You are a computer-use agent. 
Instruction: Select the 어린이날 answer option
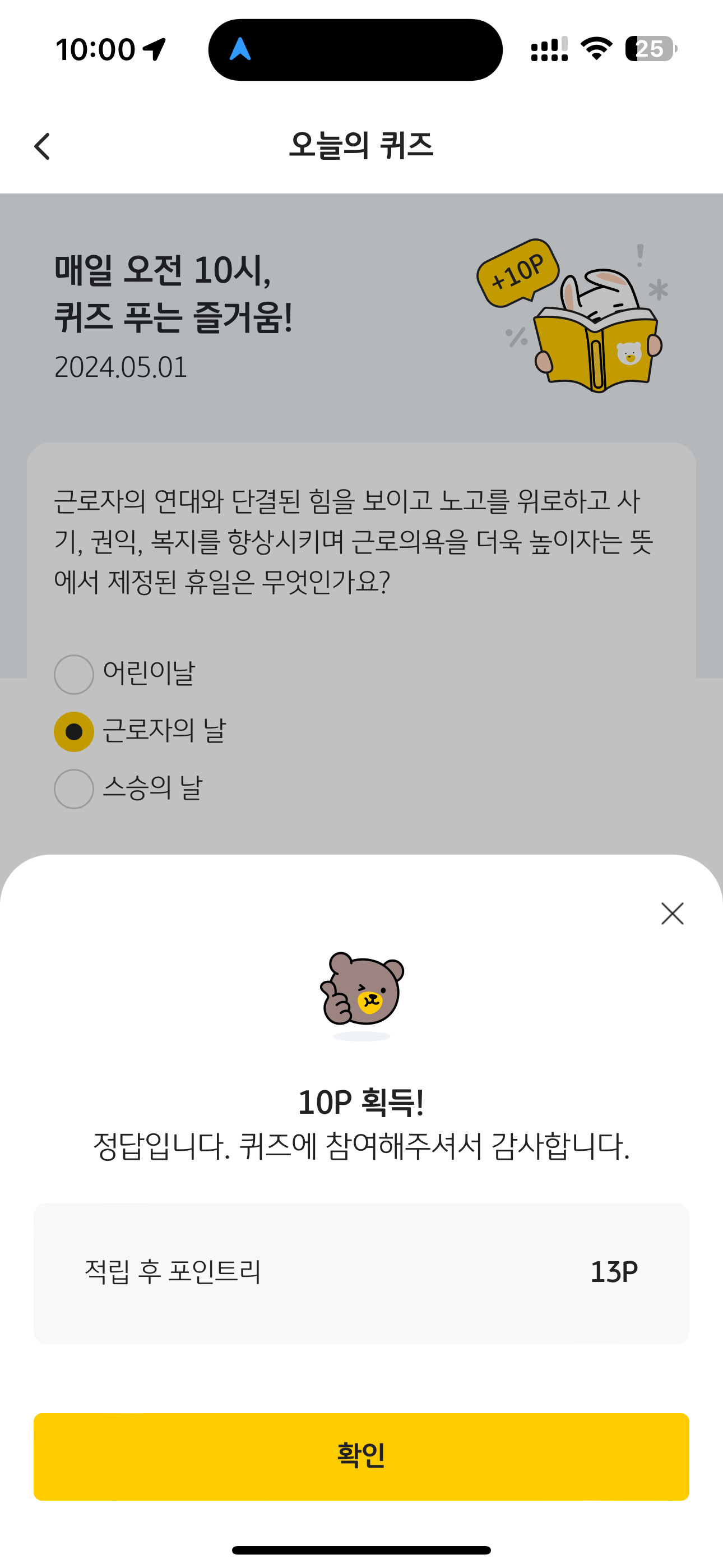click(x=125, y=674)
